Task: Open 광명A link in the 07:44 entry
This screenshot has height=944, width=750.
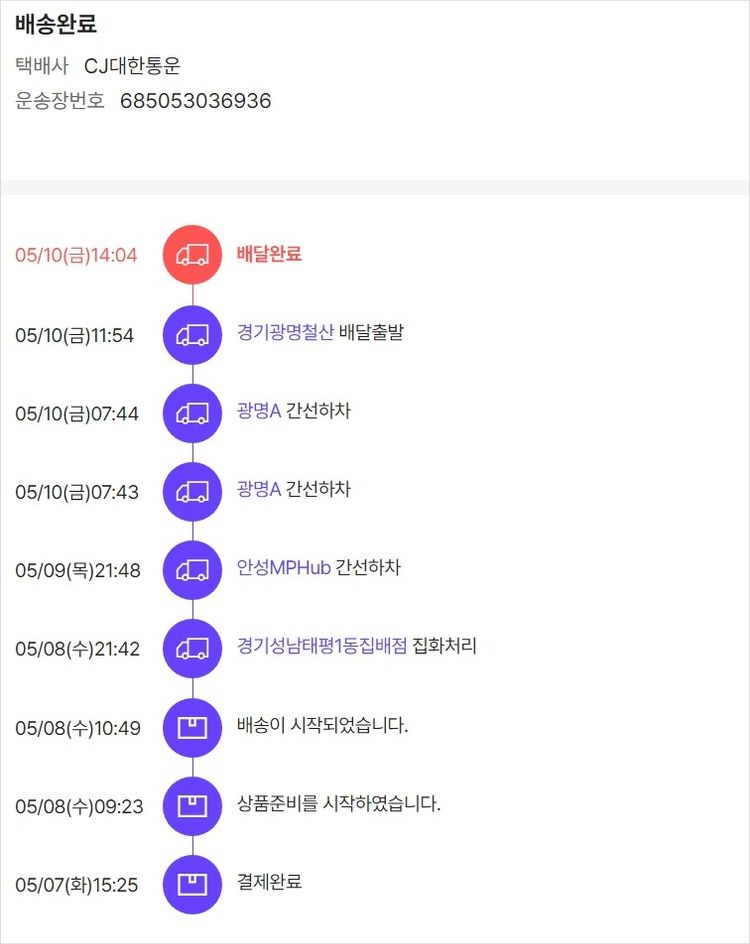Action: (x=259, y=411)
